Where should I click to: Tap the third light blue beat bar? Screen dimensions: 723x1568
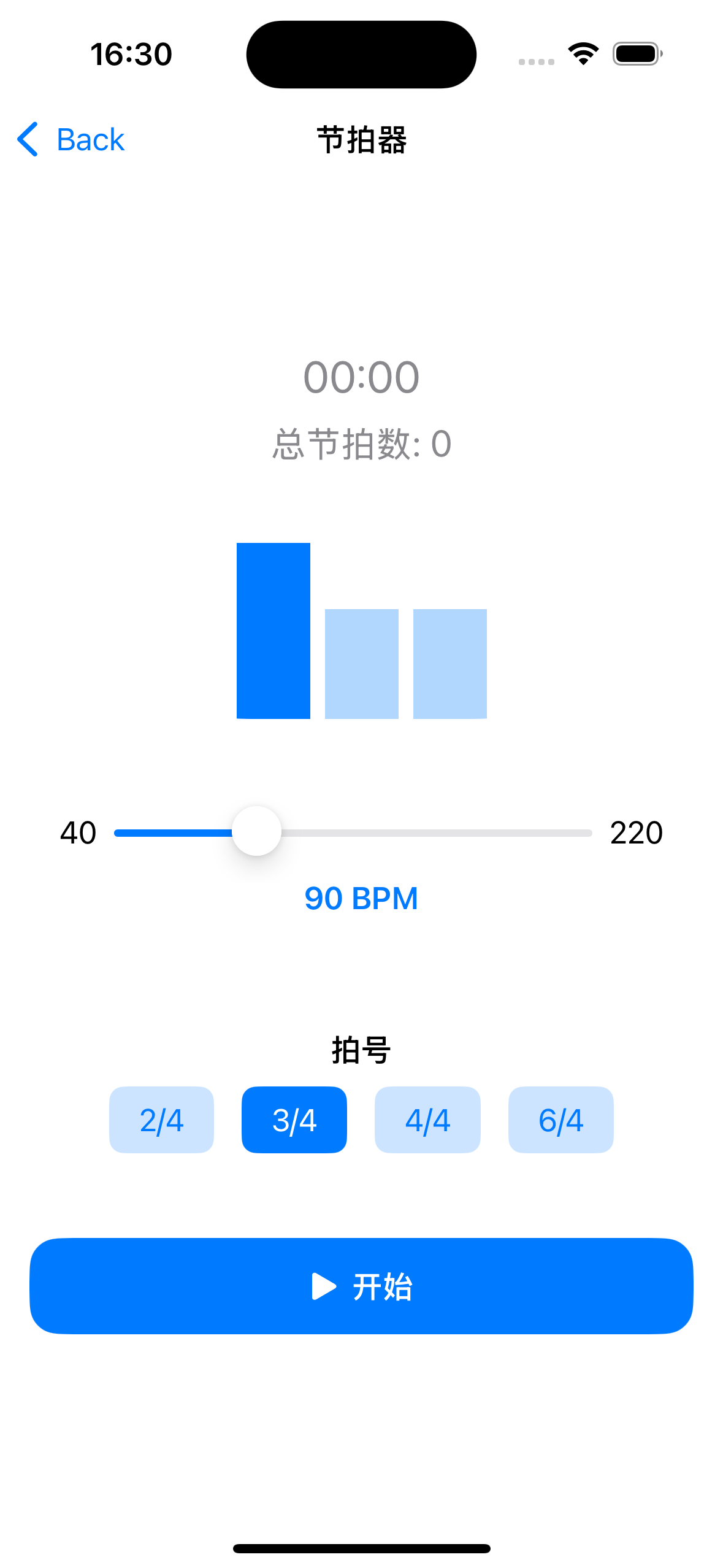tap(449, 664)
